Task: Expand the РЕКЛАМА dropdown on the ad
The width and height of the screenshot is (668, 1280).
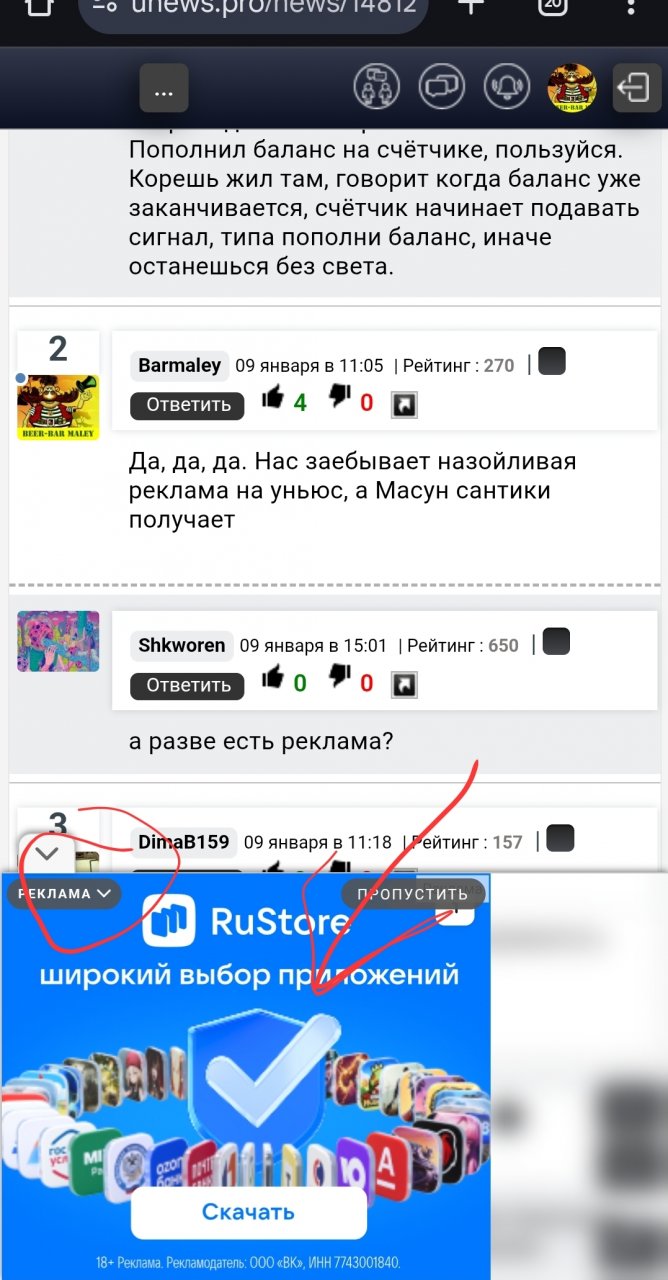Action: [x=64, y=894]
